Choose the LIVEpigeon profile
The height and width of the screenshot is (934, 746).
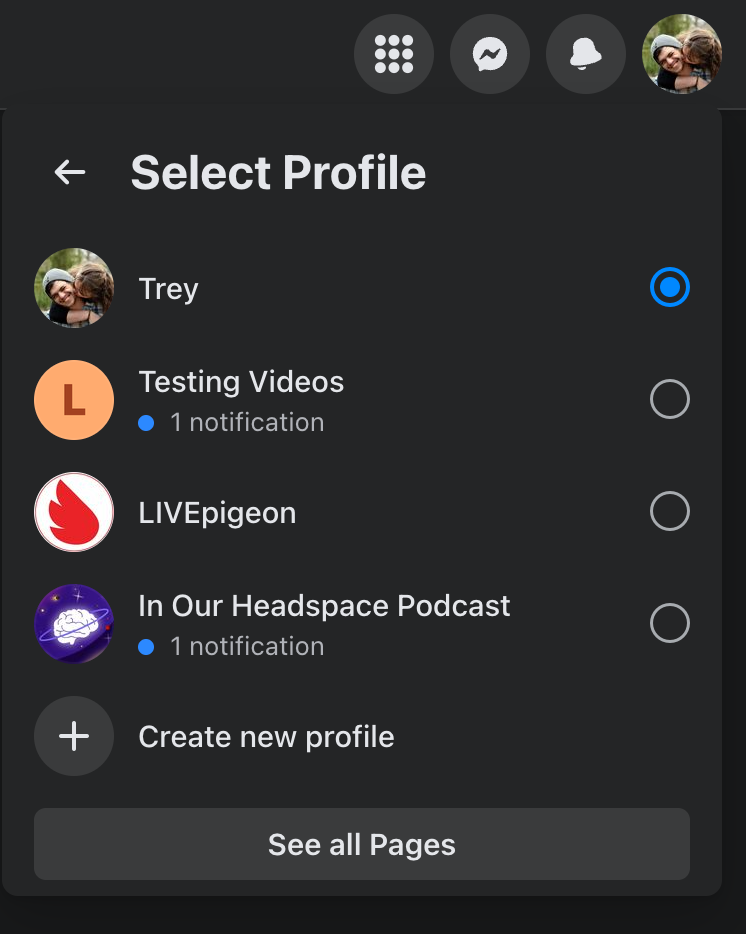coord(669,512)
